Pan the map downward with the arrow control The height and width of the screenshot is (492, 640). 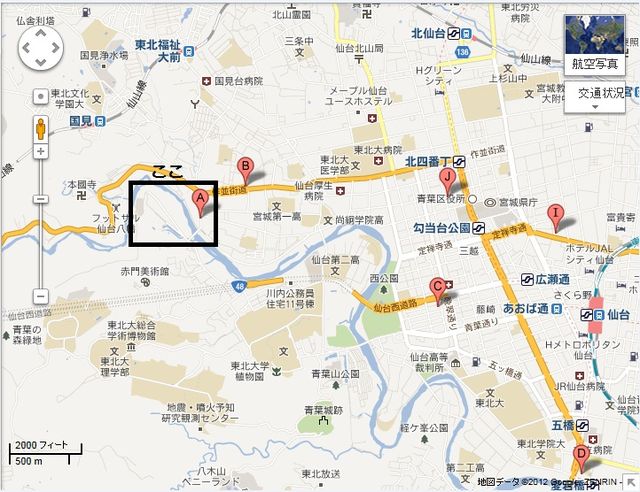(x=41, y=60)
